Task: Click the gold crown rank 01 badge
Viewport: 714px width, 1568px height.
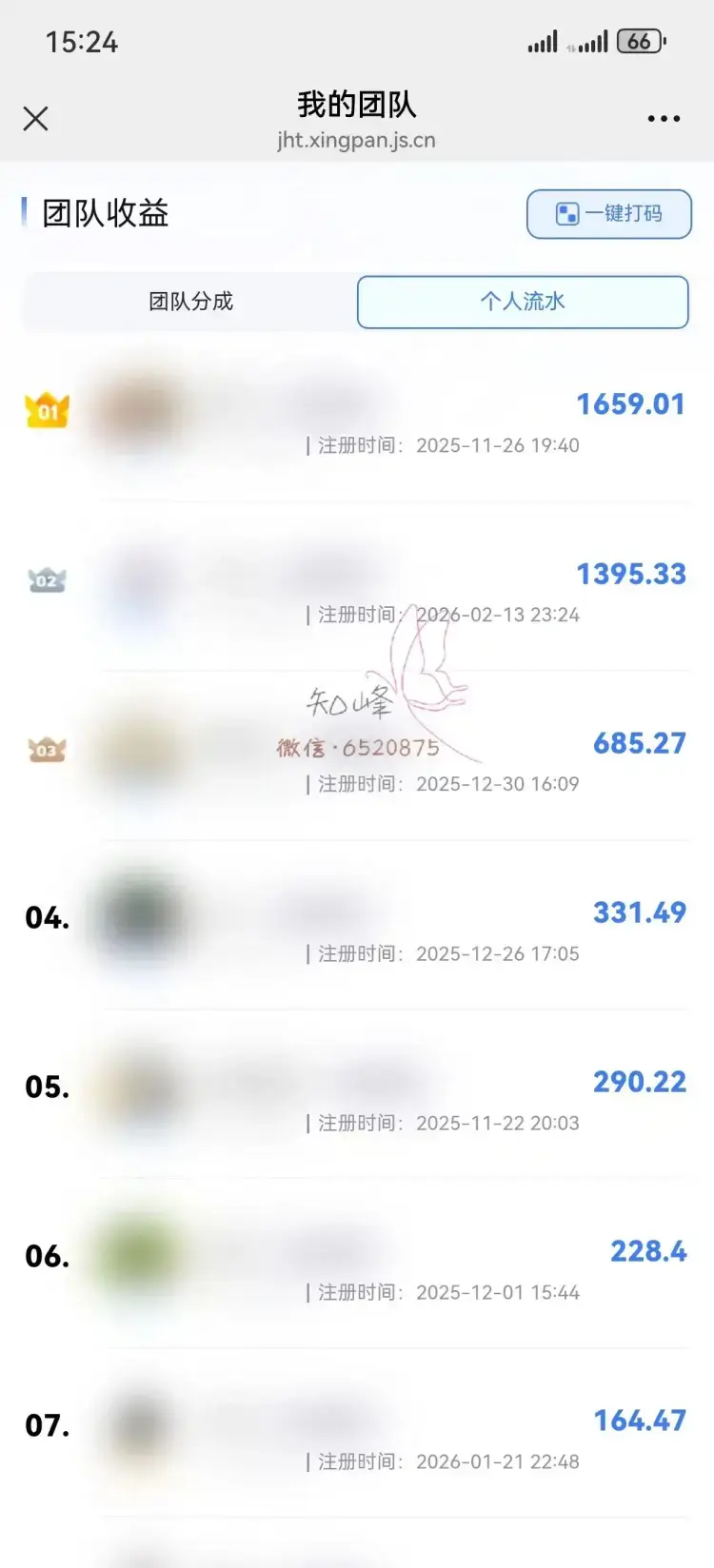Action: point(47,409)
